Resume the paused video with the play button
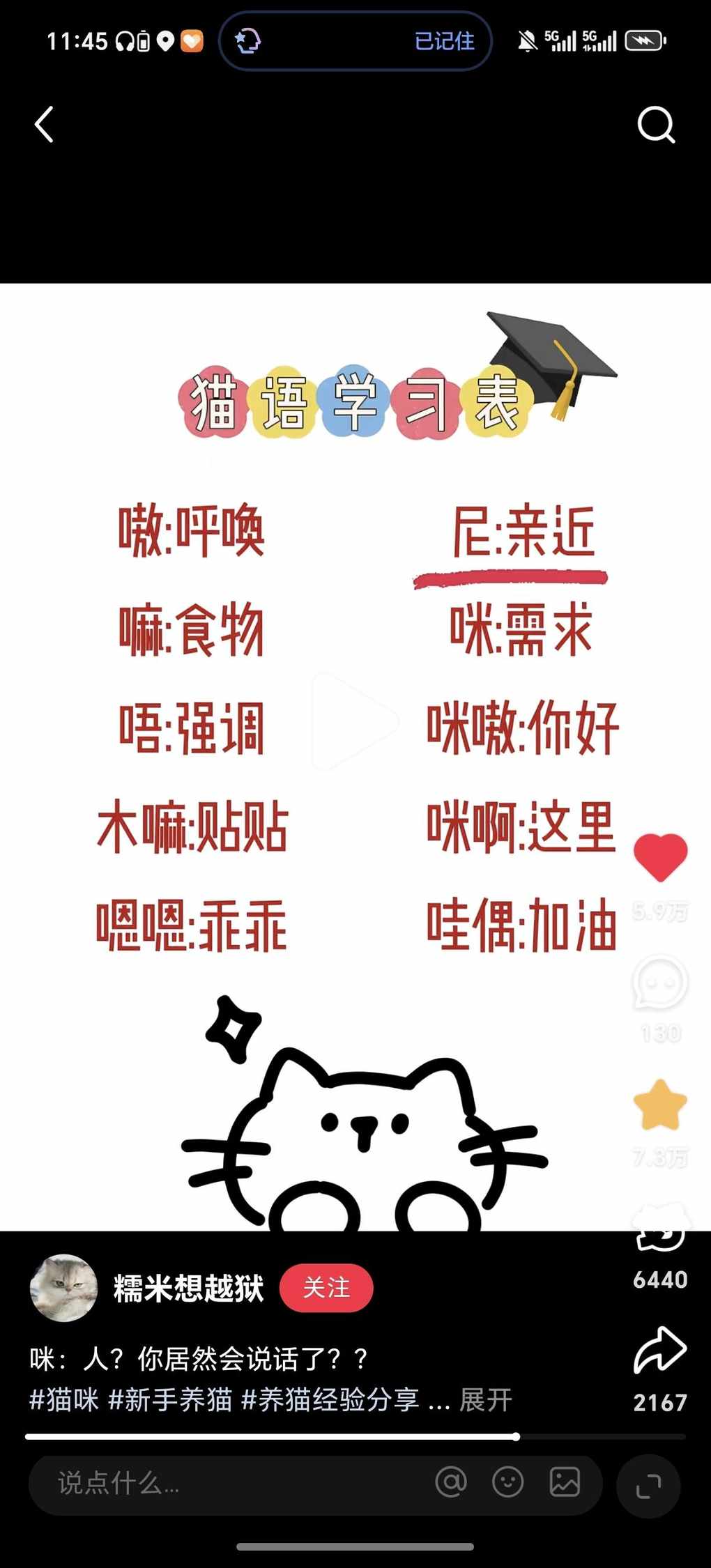 point(354,722)
